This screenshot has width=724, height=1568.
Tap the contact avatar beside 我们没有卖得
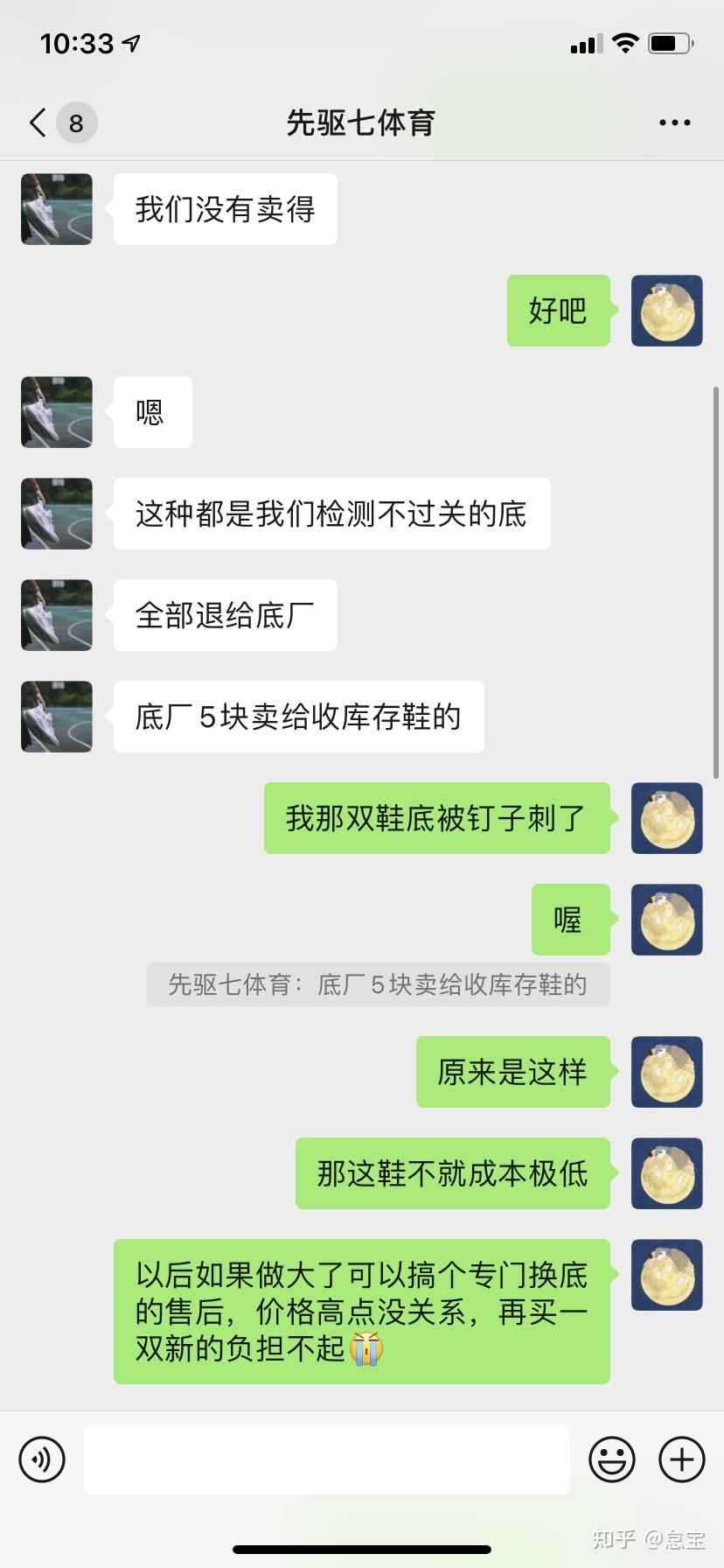point(57,209)
